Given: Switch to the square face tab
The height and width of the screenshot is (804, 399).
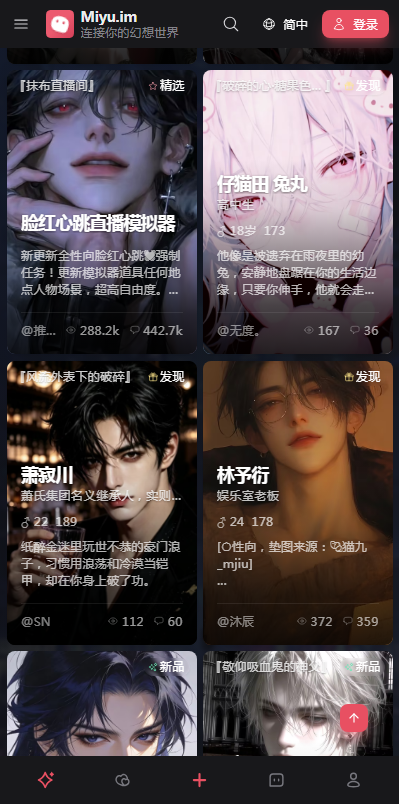Looking at the screenshot, I should pos(276,780).
